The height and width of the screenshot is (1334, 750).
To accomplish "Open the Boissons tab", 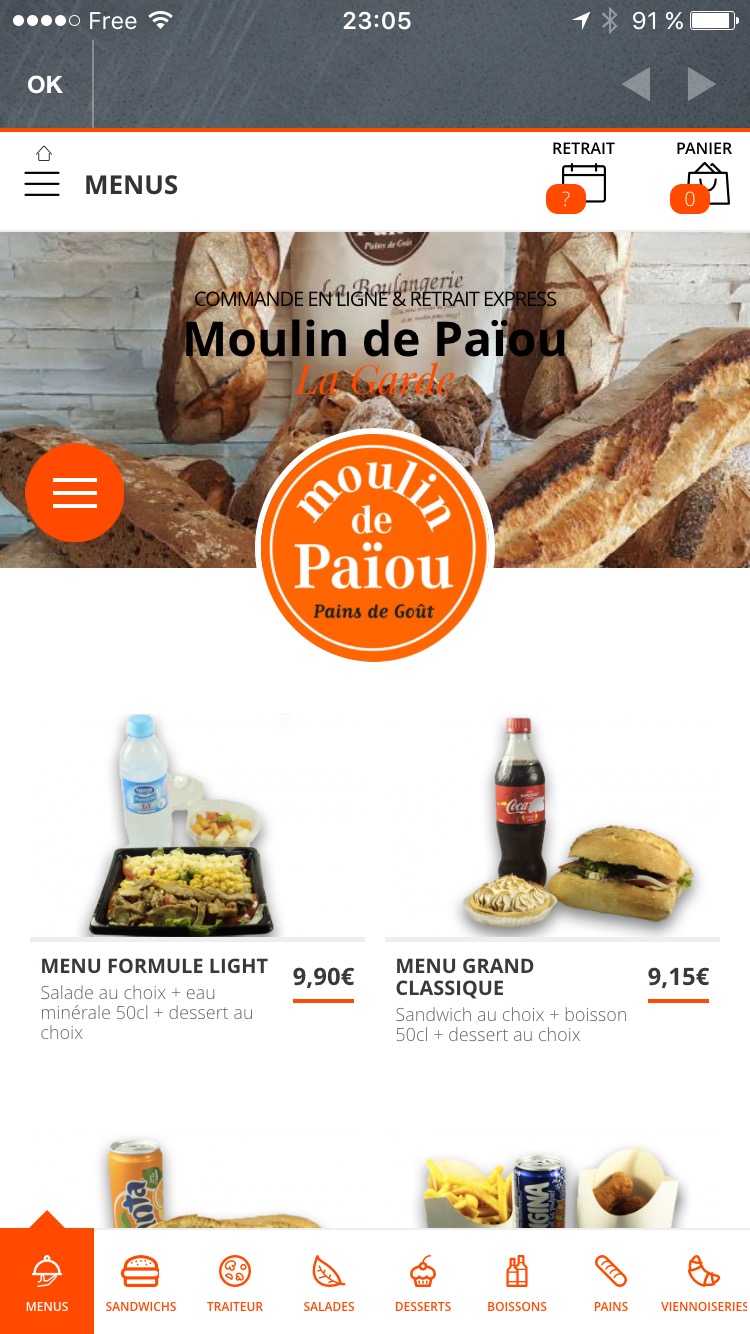I will (x=517, y=1281).
